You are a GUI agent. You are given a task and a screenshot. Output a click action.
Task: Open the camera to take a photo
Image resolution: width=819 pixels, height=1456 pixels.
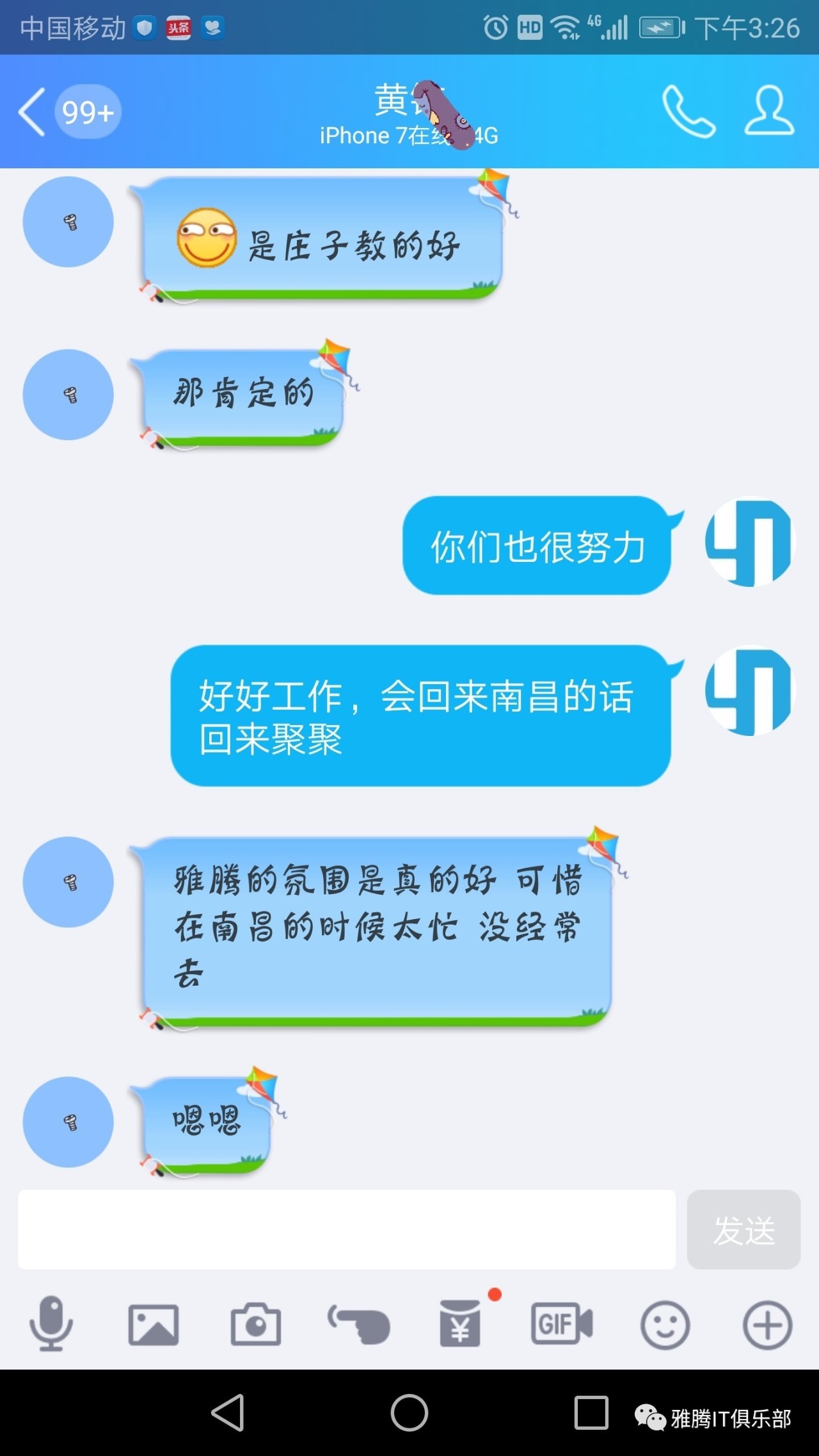point(255,1324)
